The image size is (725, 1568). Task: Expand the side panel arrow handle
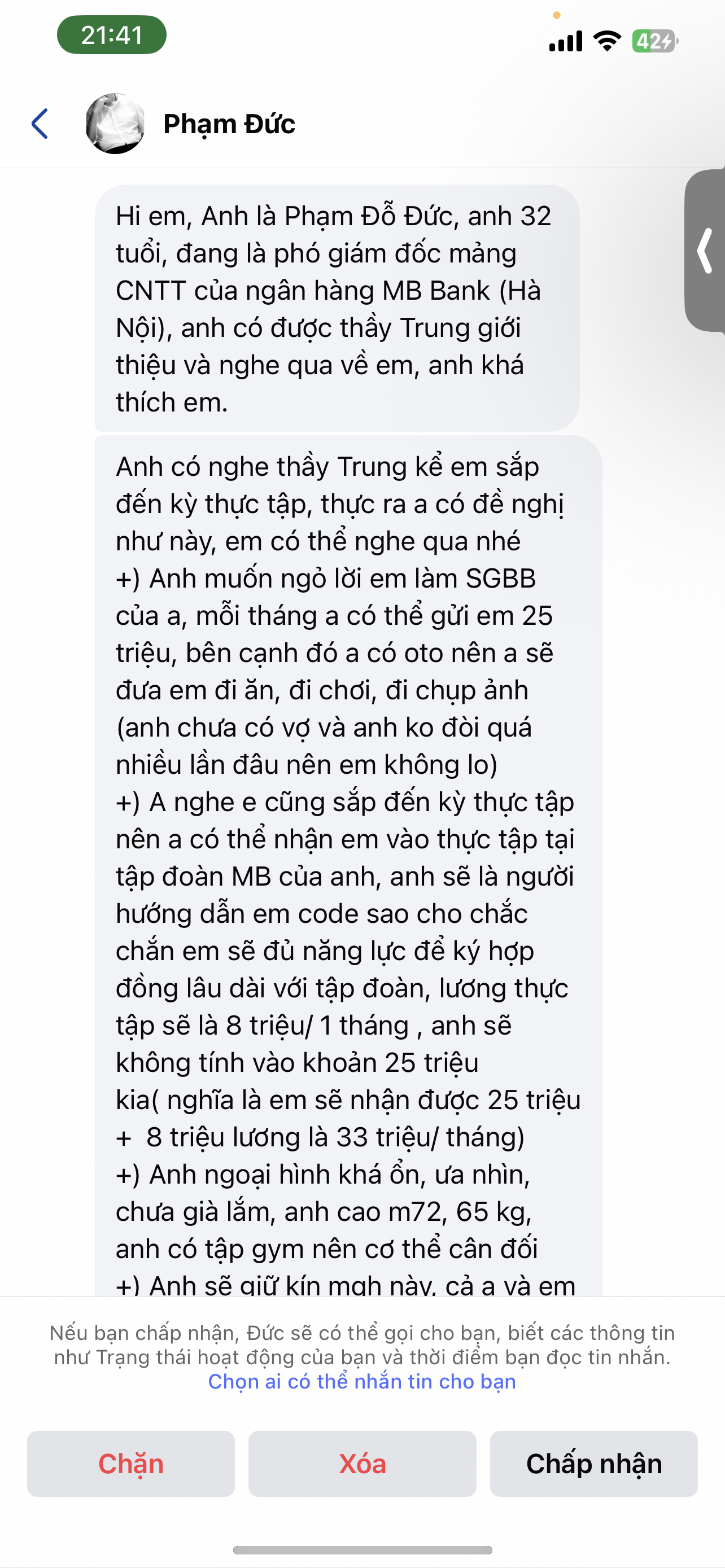[x=706, y=250]
